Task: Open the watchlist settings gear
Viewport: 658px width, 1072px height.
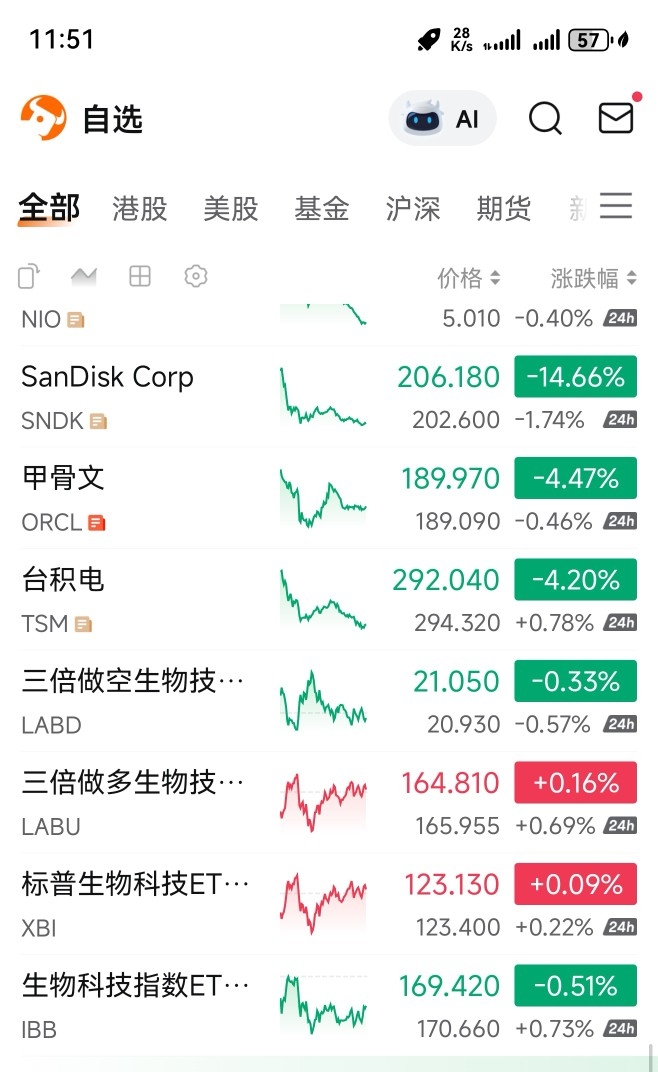Action: click(196, 277)
